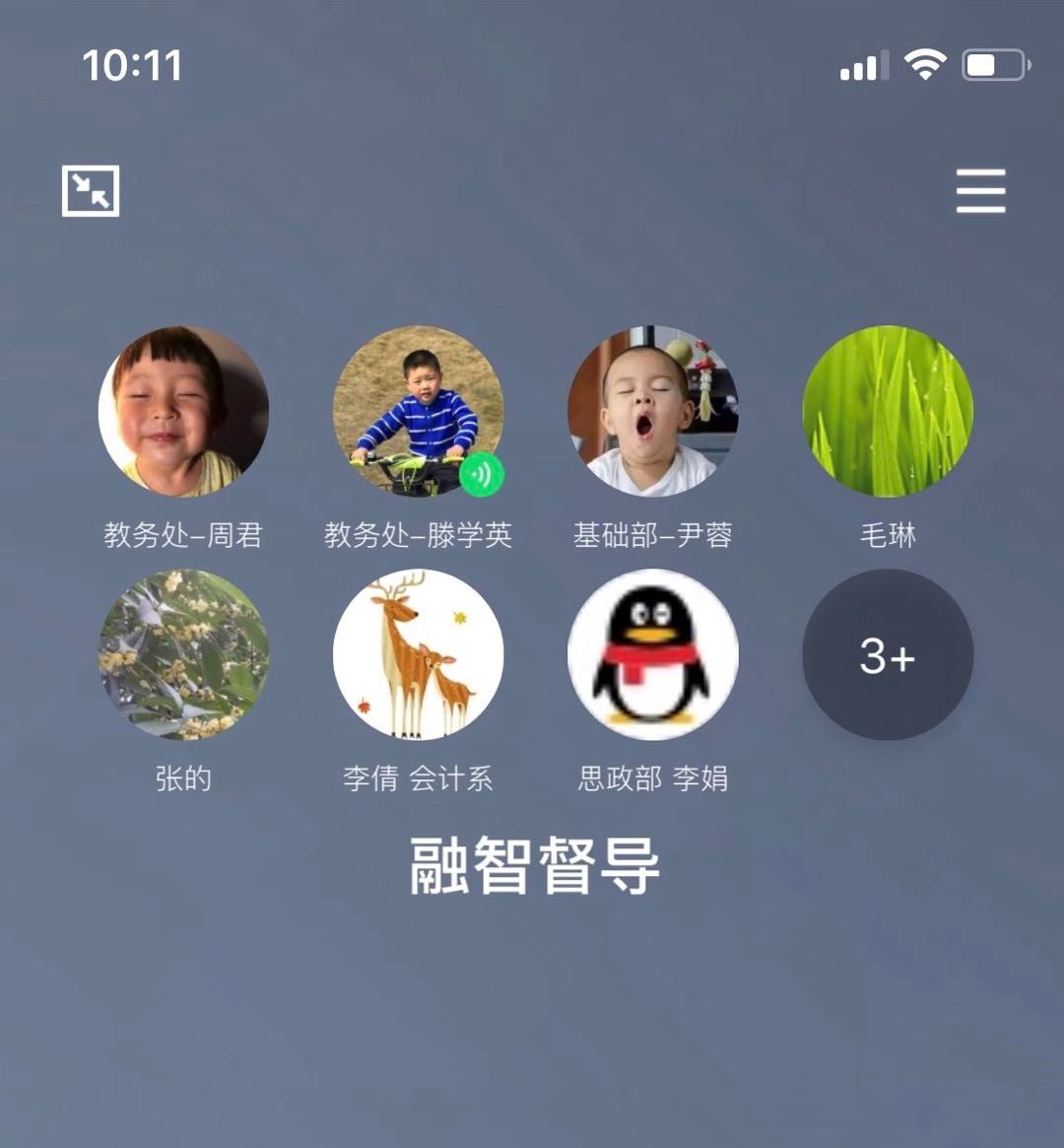The height and width of the screenshot is (1148, 1064).
Task: Tap 教务处-周君's avatar
Action: (x=183, y=411)
